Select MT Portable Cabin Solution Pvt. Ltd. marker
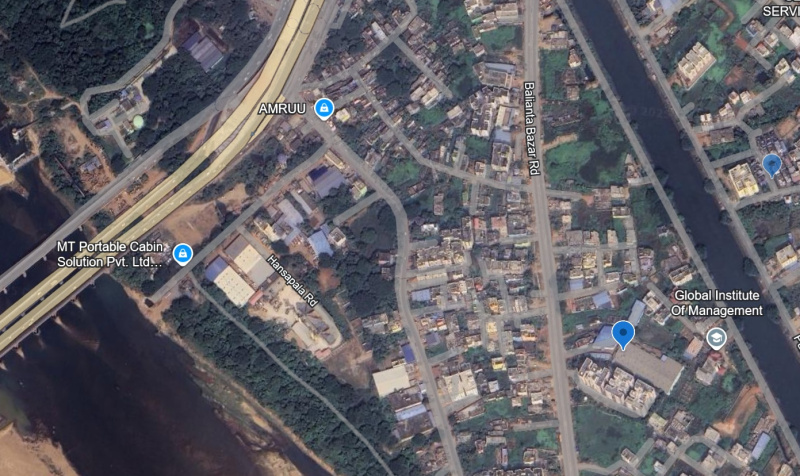Image resolution: width=800 pixels, height=476 pixels. pyautogui.click(x=182, y=255)
